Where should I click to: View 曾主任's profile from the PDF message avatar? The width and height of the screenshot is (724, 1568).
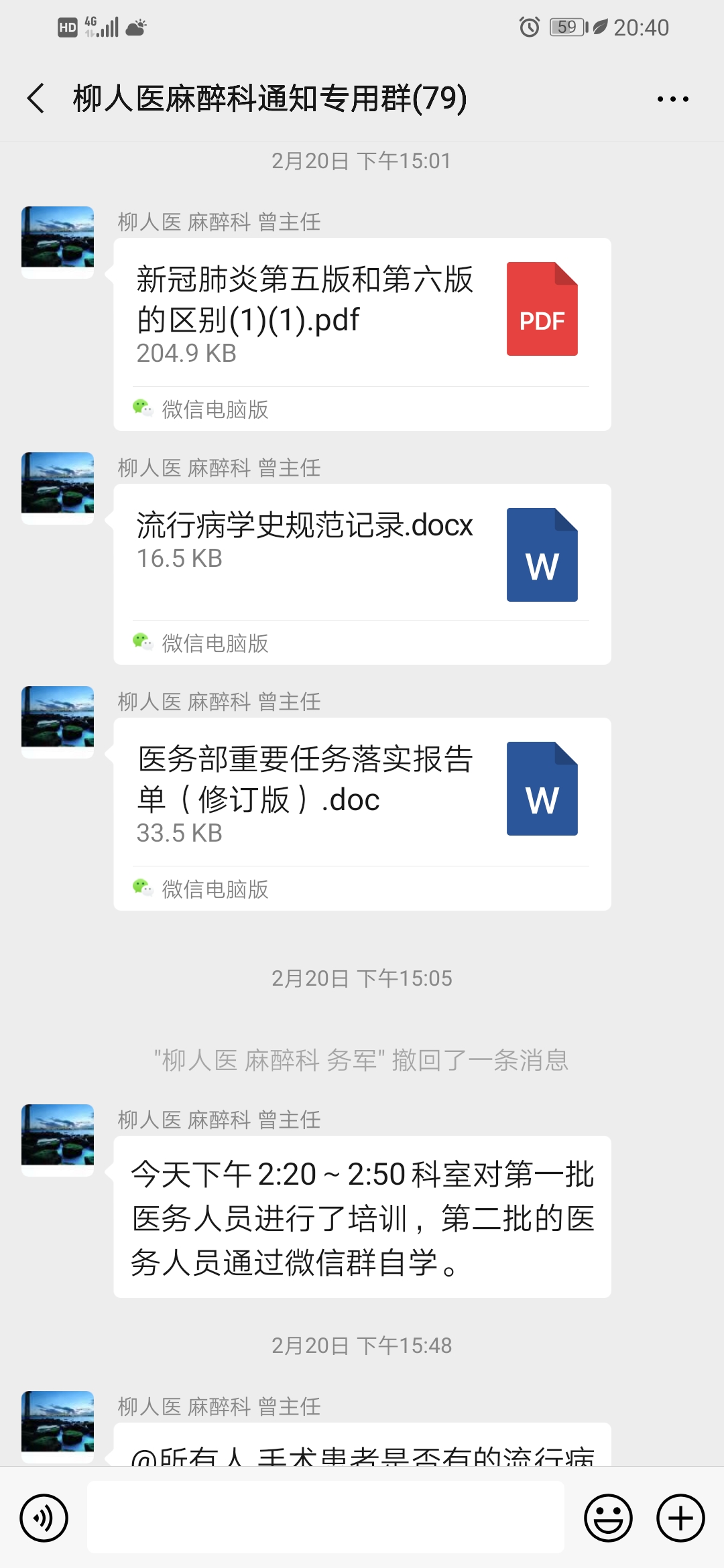[x=58, y=241]
